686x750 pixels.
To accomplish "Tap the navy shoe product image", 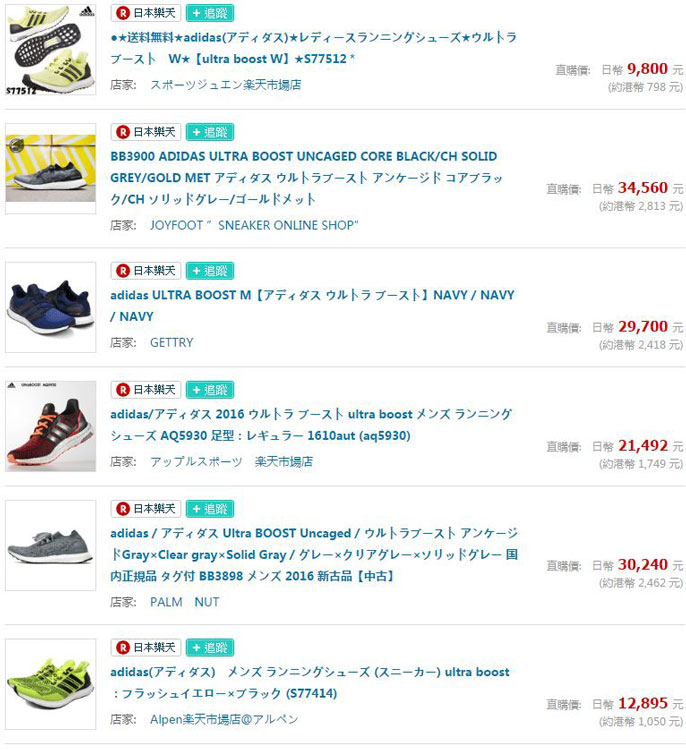I will (51, 307).
